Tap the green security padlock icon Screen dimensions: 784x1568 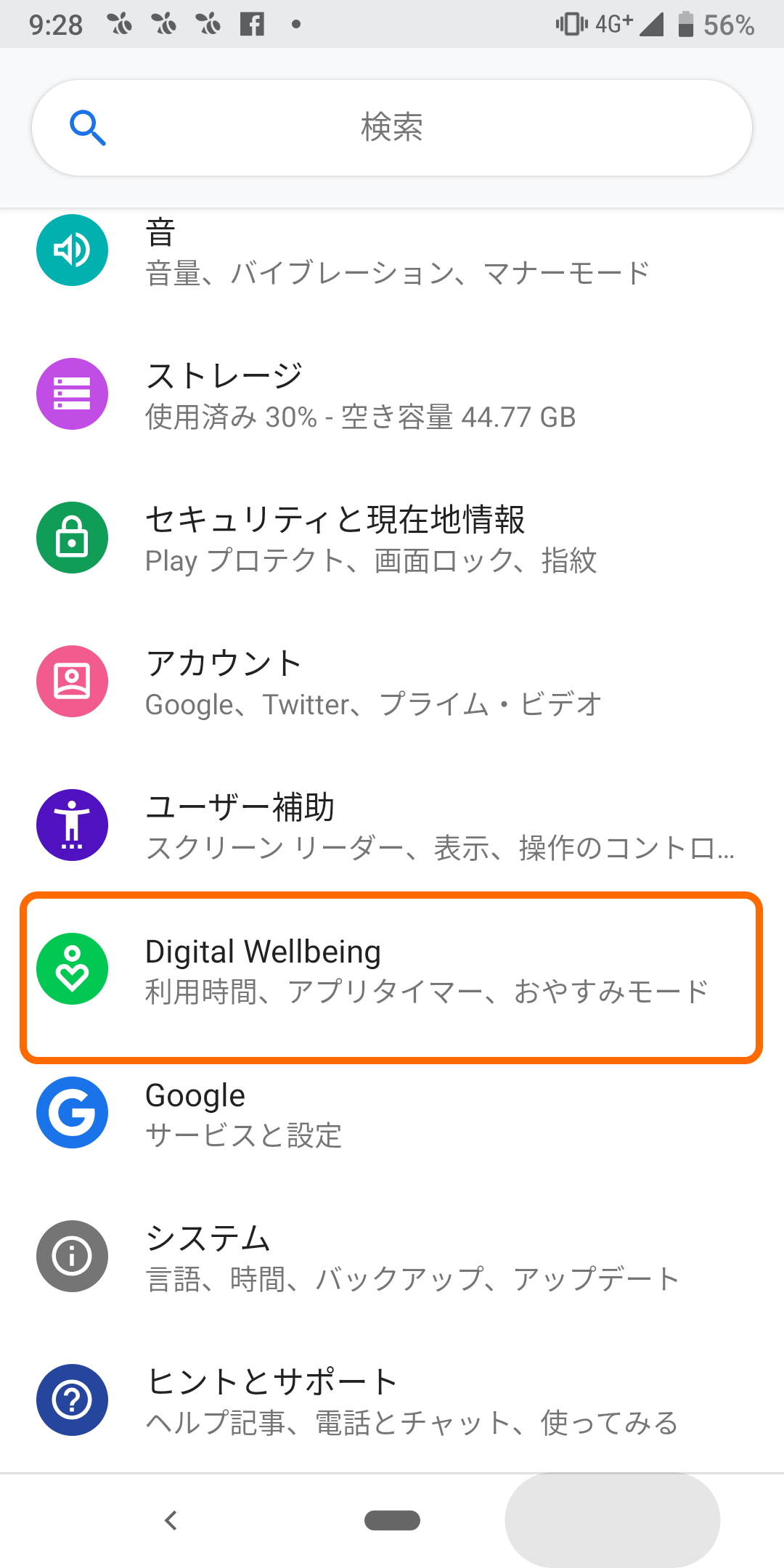pos(72,538)
